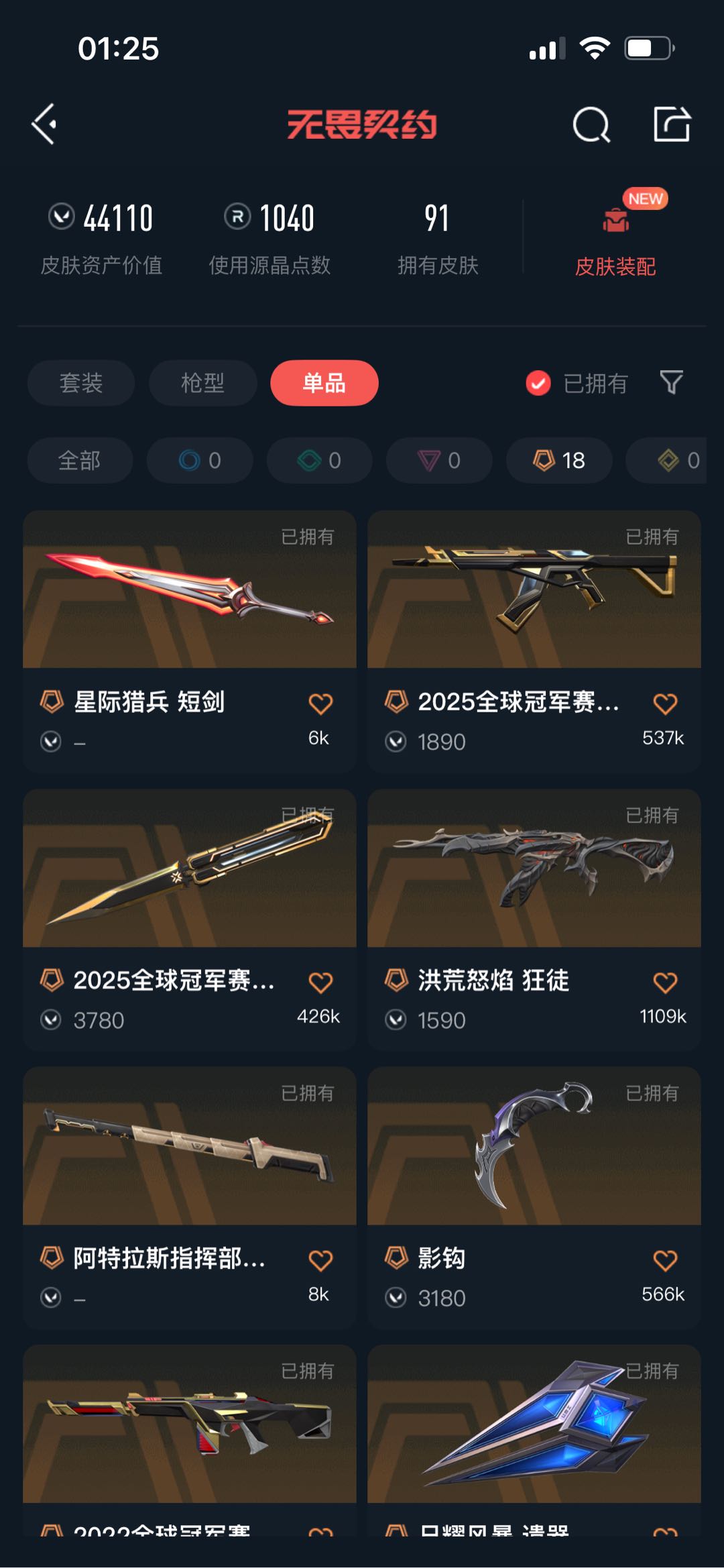Like the 星际猎兵 短剑 skin
This screenshot has height=1568, width=724.
[320, 704]
